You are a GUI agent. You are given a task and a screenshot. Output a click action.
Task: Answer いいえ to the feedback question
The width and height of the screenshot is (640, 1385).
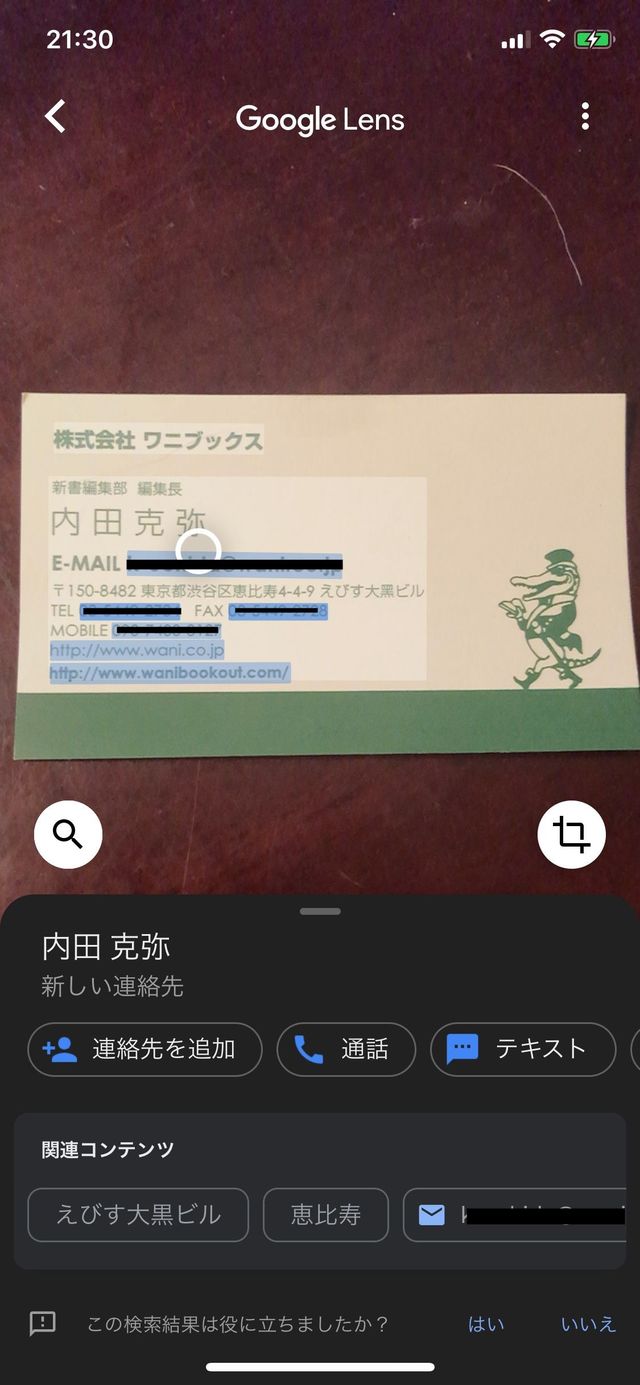(x=588, y=1324)
